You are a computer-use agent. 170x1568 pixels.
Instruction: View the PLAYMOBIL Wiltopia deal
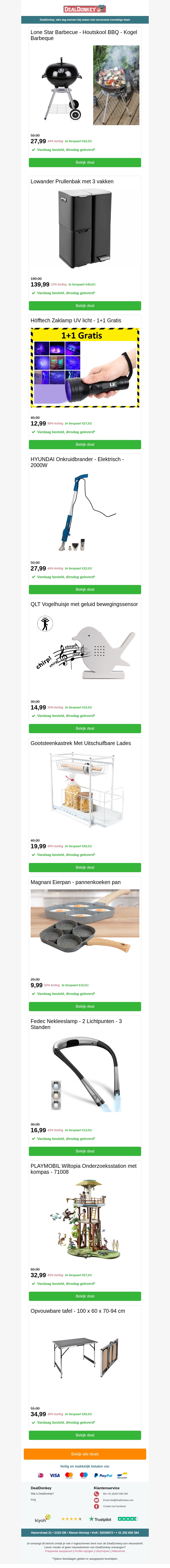(x=85, y=1296)
